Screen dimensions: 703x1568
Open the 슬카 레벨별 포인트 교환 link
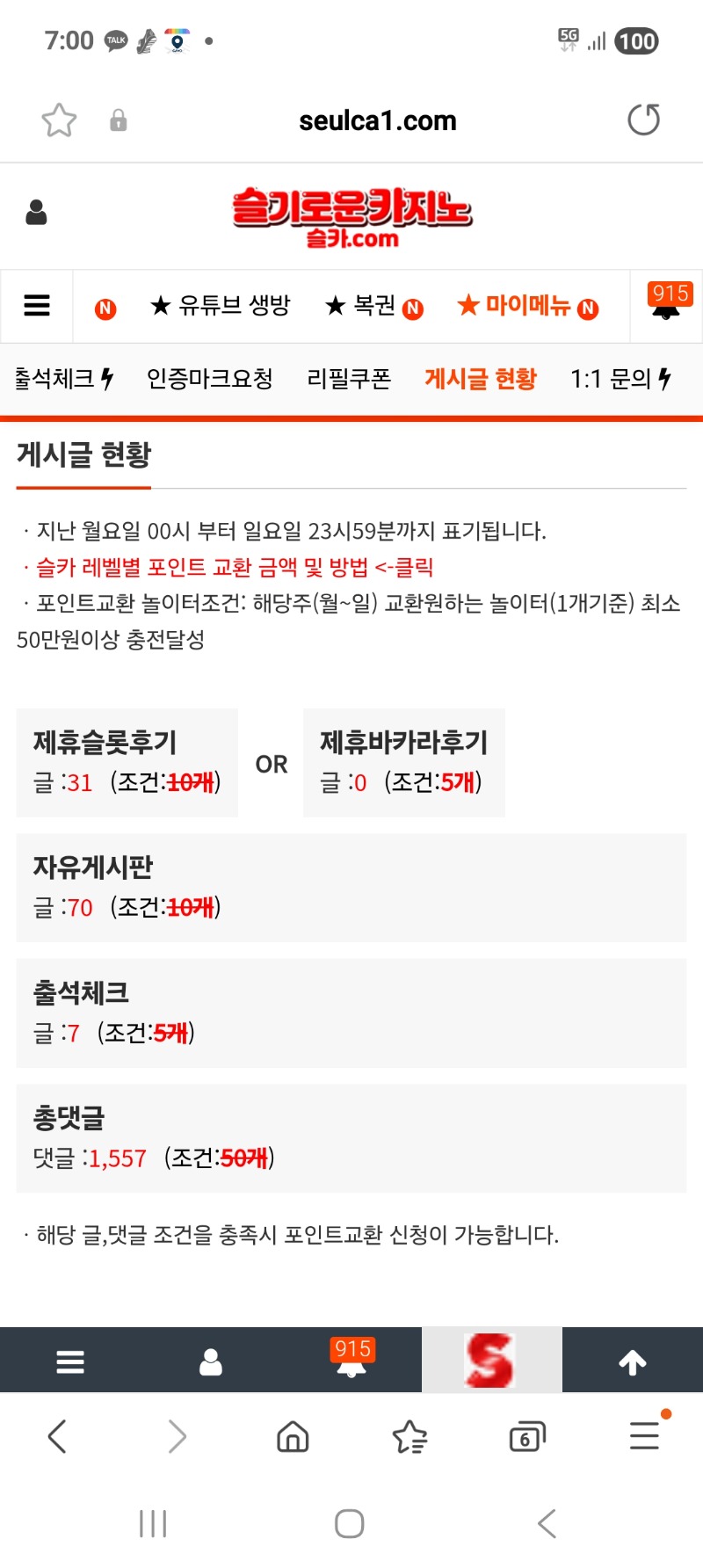click(235, 567)
